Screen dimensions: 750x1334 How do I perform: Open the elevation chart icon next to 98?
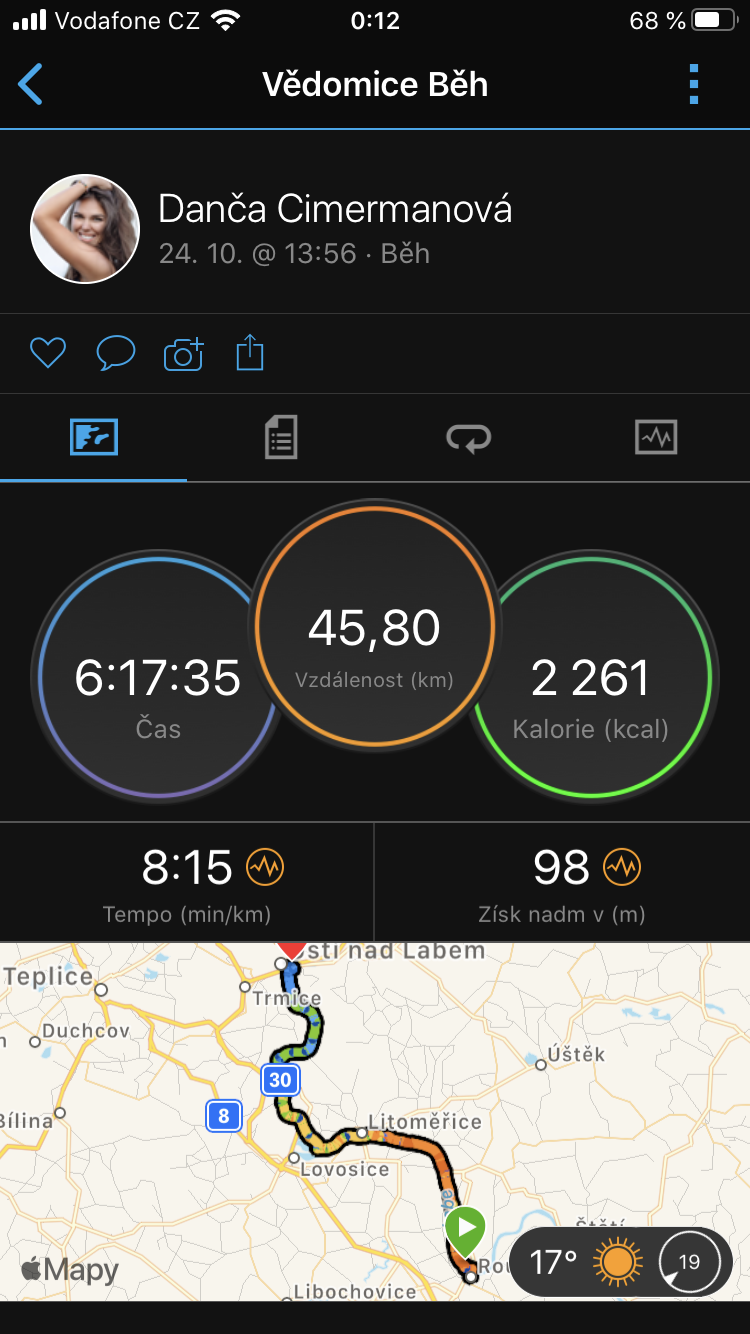pos(622,867)
